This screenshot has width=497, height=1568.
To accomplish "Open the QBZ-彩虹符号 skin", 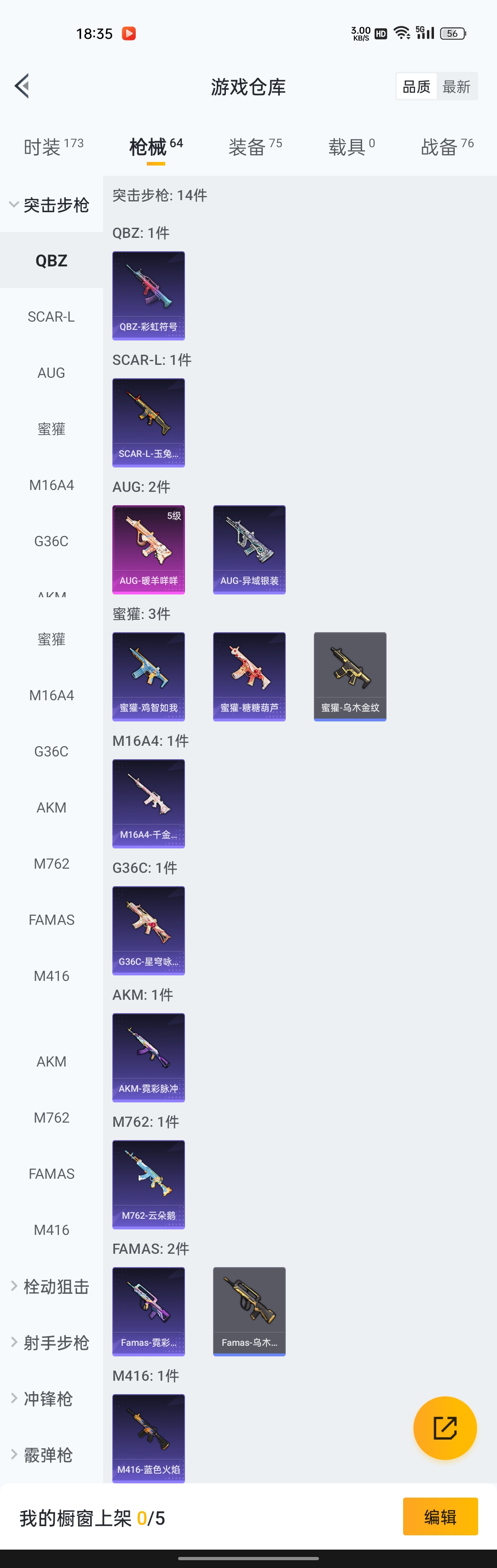I will point(149,295).
